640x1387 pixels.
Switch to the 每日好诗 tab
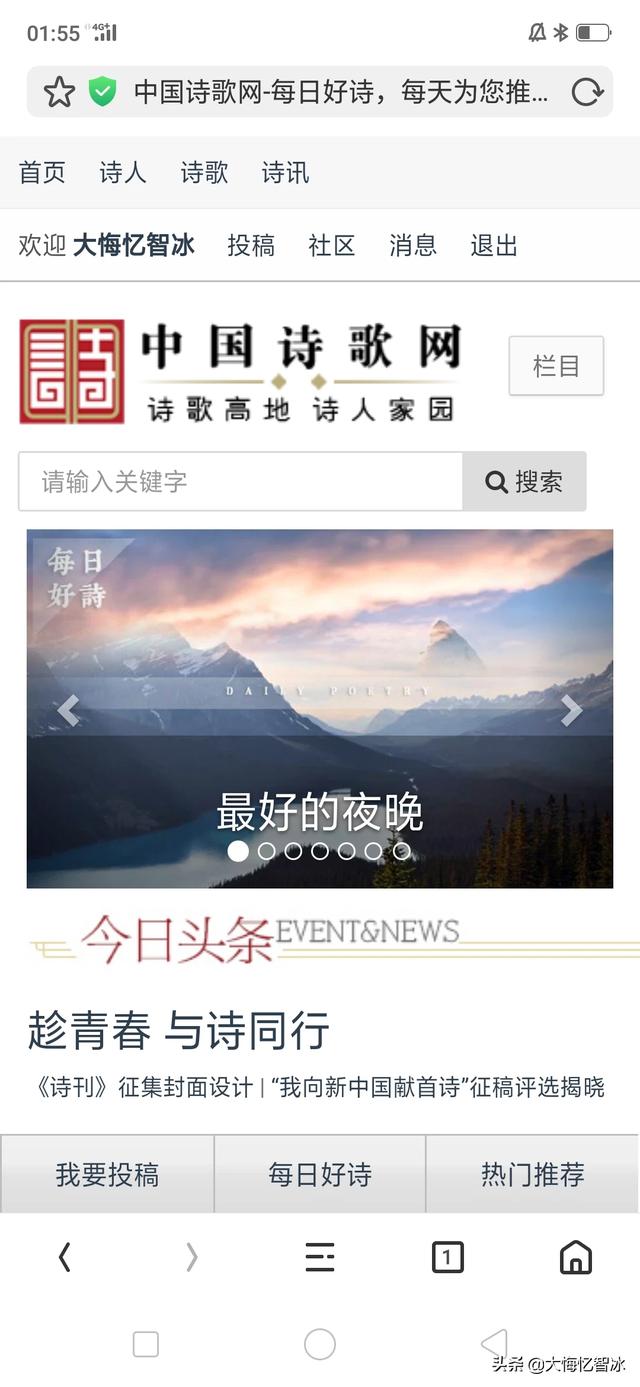(320, 1174)
